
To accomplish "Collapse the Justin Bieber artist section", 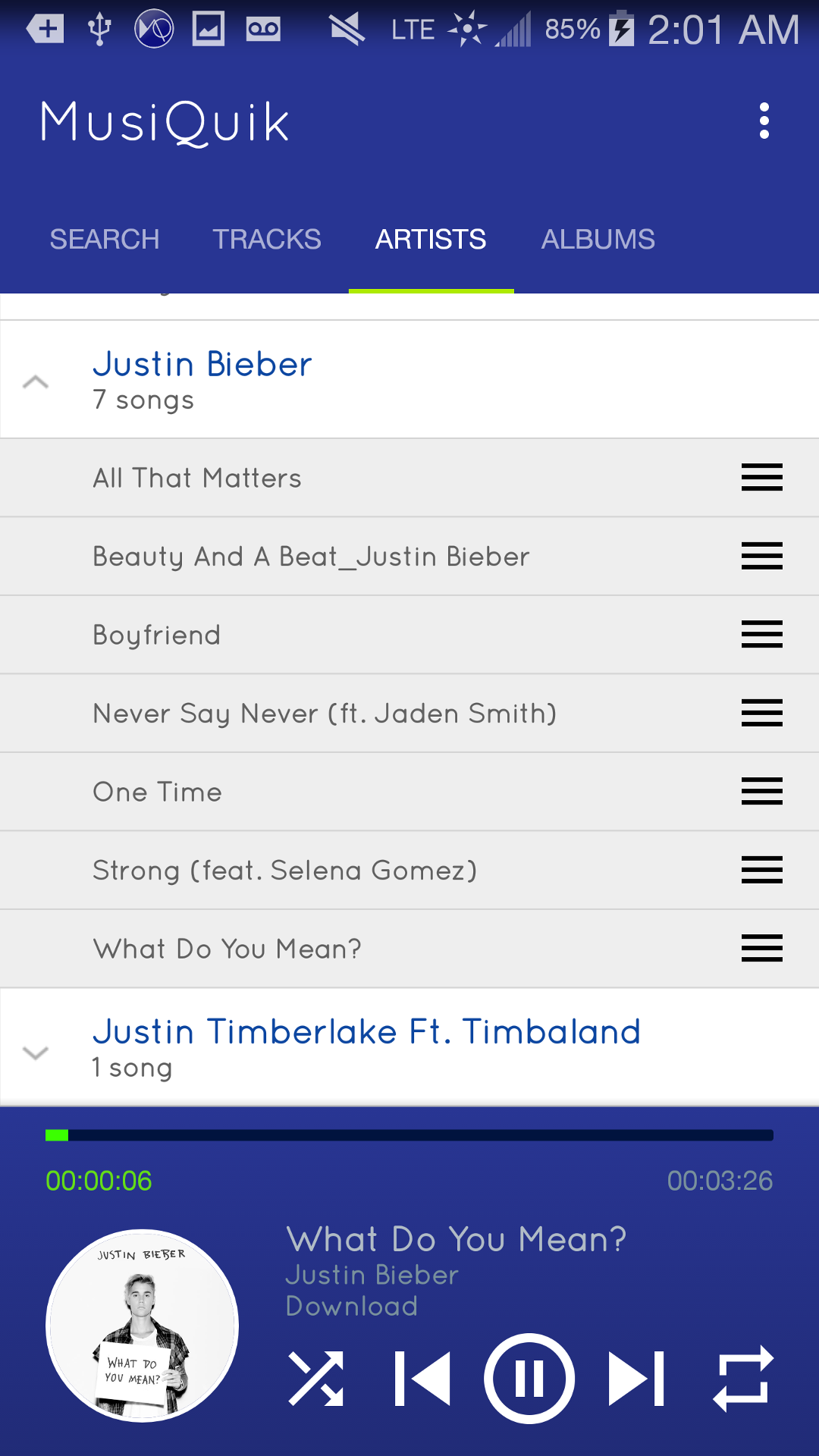I will pos(36,381).
